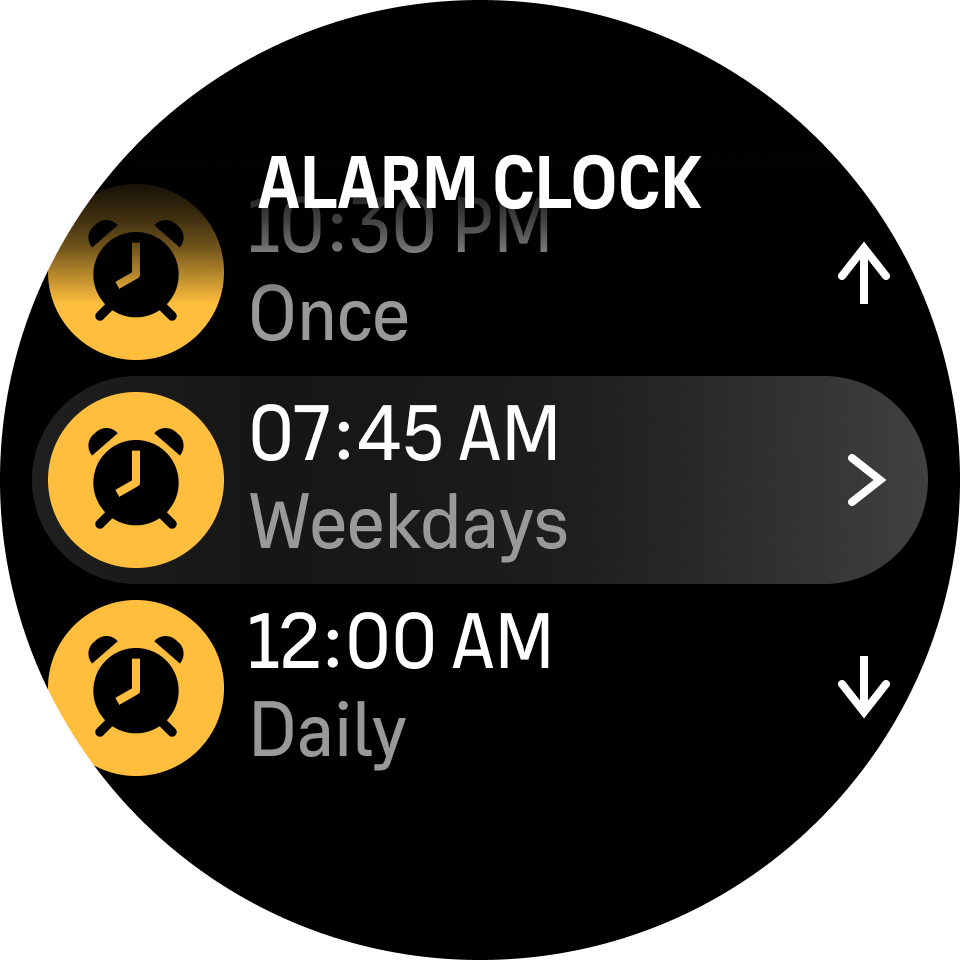
Task: Open the 07:45 AM Weekdays alarm
Action: (480, 480)
